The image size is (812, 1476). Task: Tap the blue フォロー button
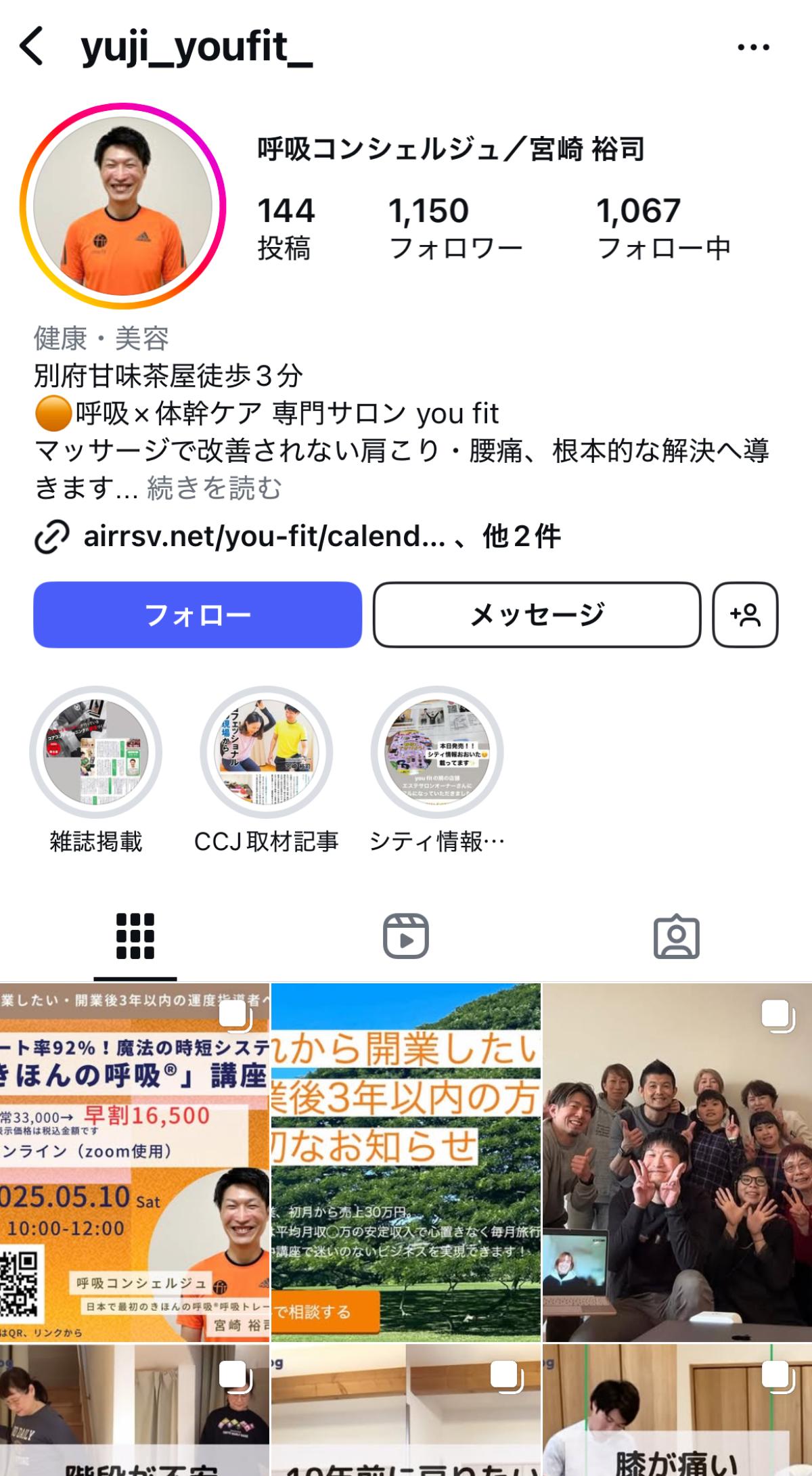[x=198, y=614]
